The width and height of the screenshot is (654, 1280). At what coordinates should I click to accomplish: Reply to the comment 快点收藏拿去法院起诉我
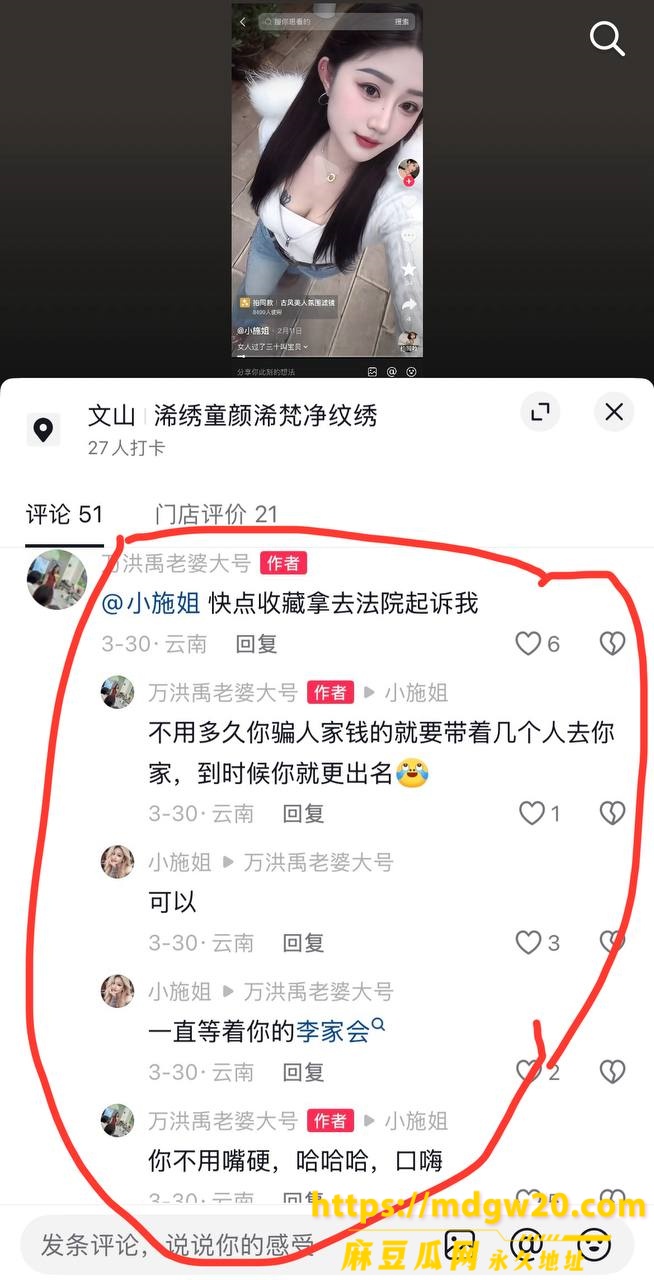tap(256, 644)
